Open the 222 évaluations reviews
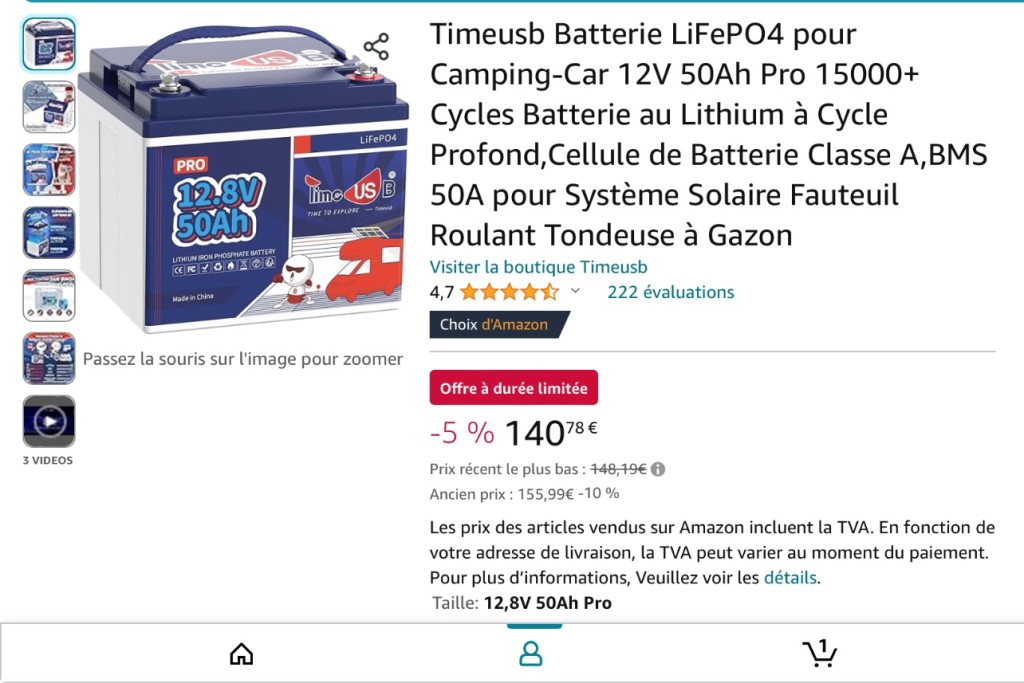 coord(670,292)
